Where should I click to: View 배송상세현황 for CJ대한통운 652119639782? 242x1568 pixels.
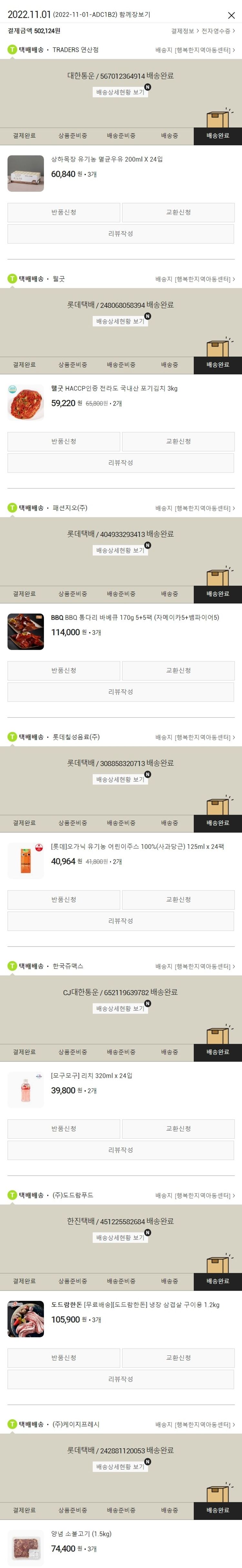point(120,1008)
